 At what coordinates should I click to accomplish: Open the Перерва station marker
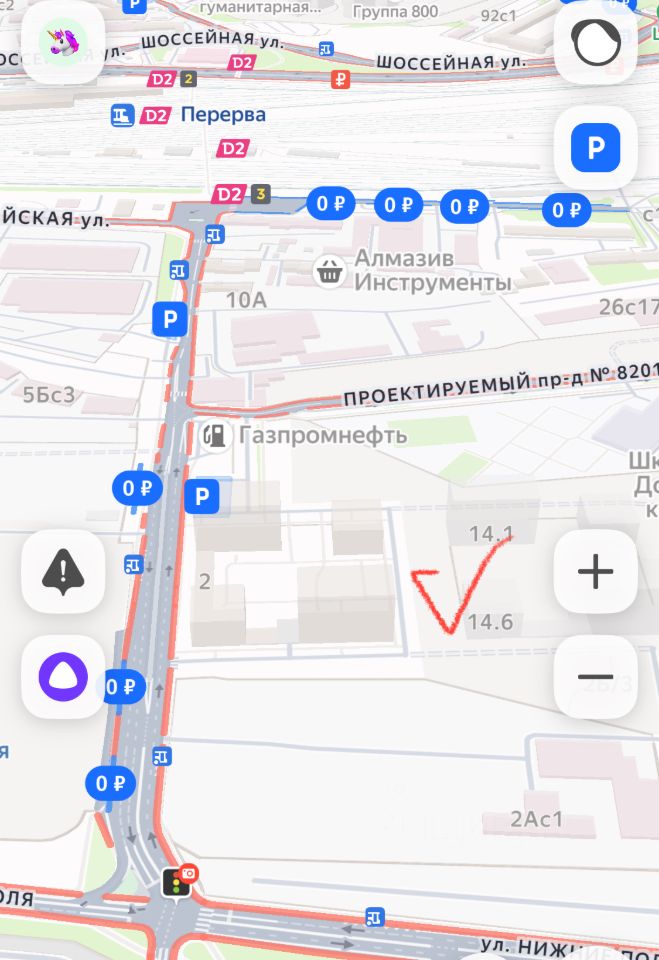click(123, 115)
